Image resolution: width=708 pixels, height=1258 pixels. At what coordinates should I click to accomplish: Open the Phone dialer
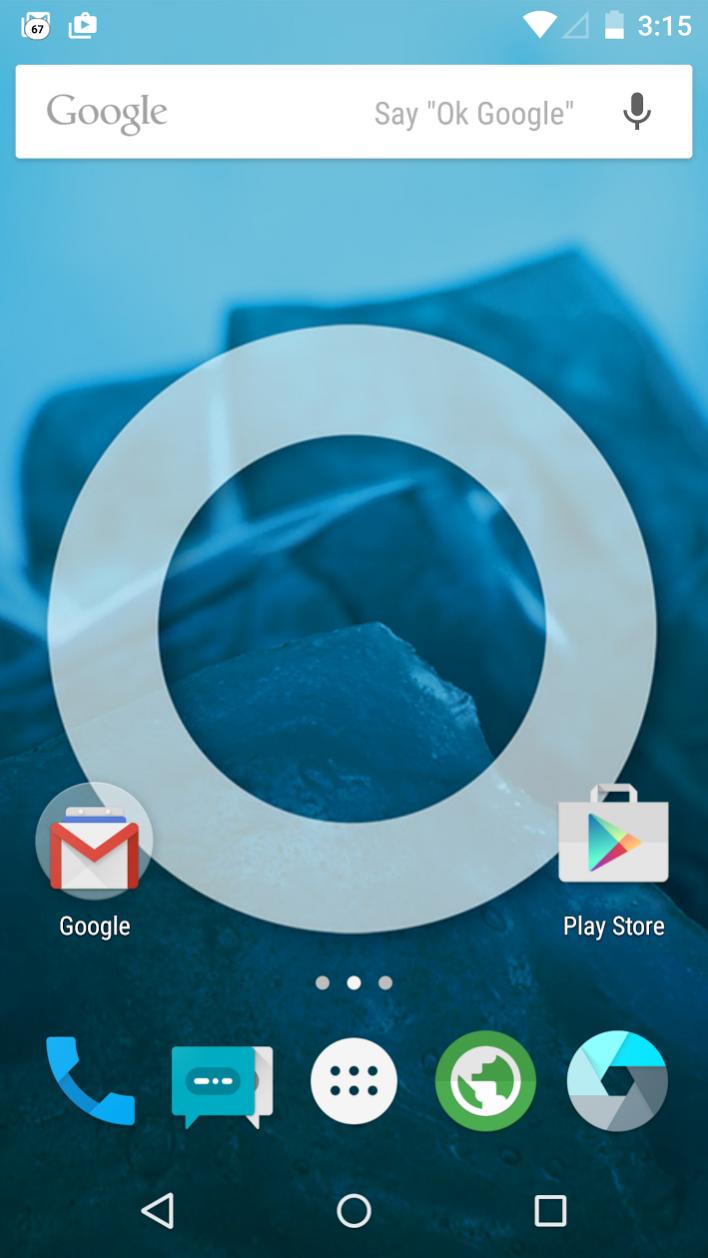click(x=90, y=1081)
